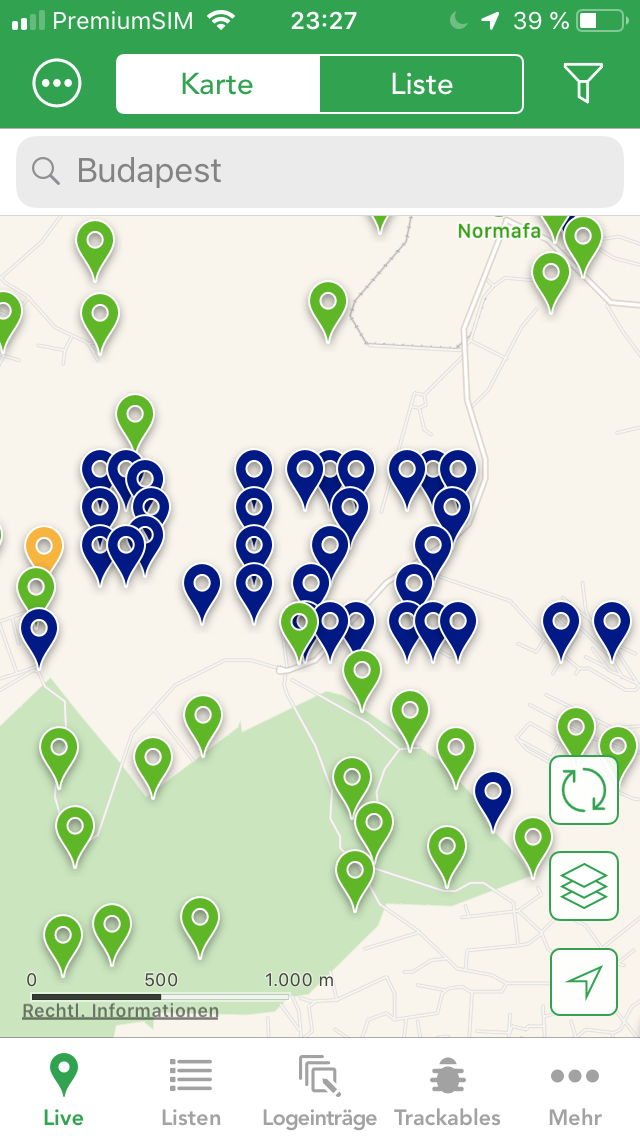640x1136 pixels.
Task: Open the Mehr tab
Action: pyautogui.click(x=575, y=1092)
